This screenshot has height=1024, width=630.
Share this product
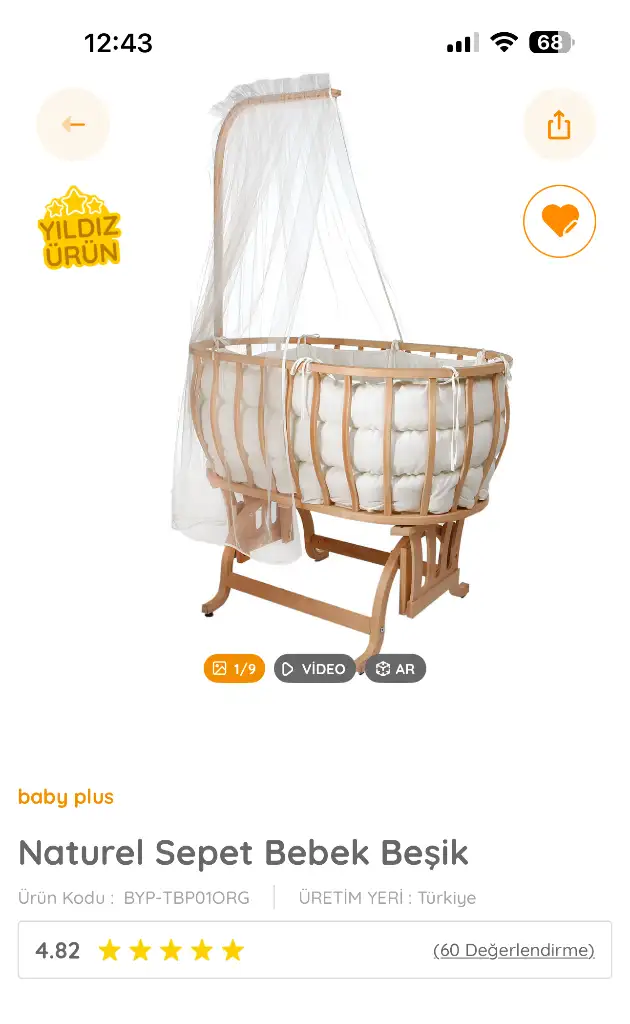tap(559, 124)
